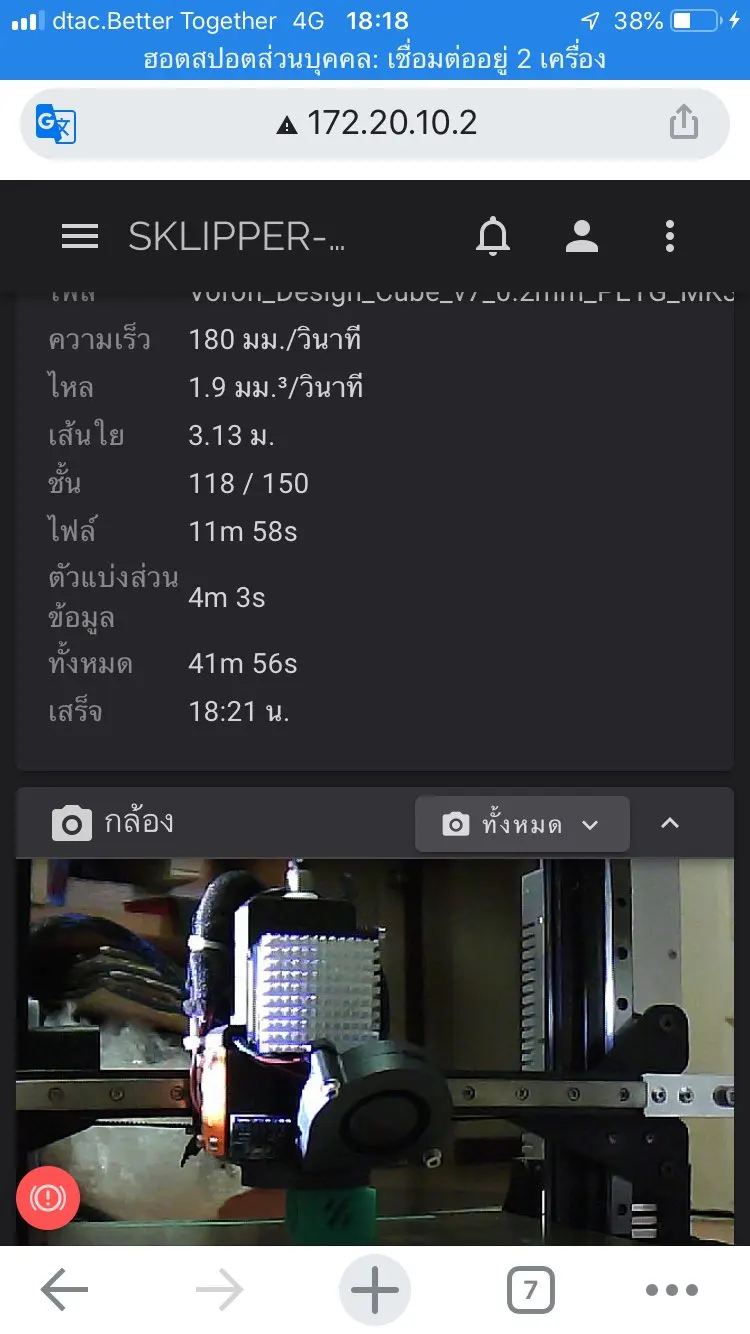750x1334 pixels.
Task: Open the hamburger navigation menu
Action: click(80, 237)
